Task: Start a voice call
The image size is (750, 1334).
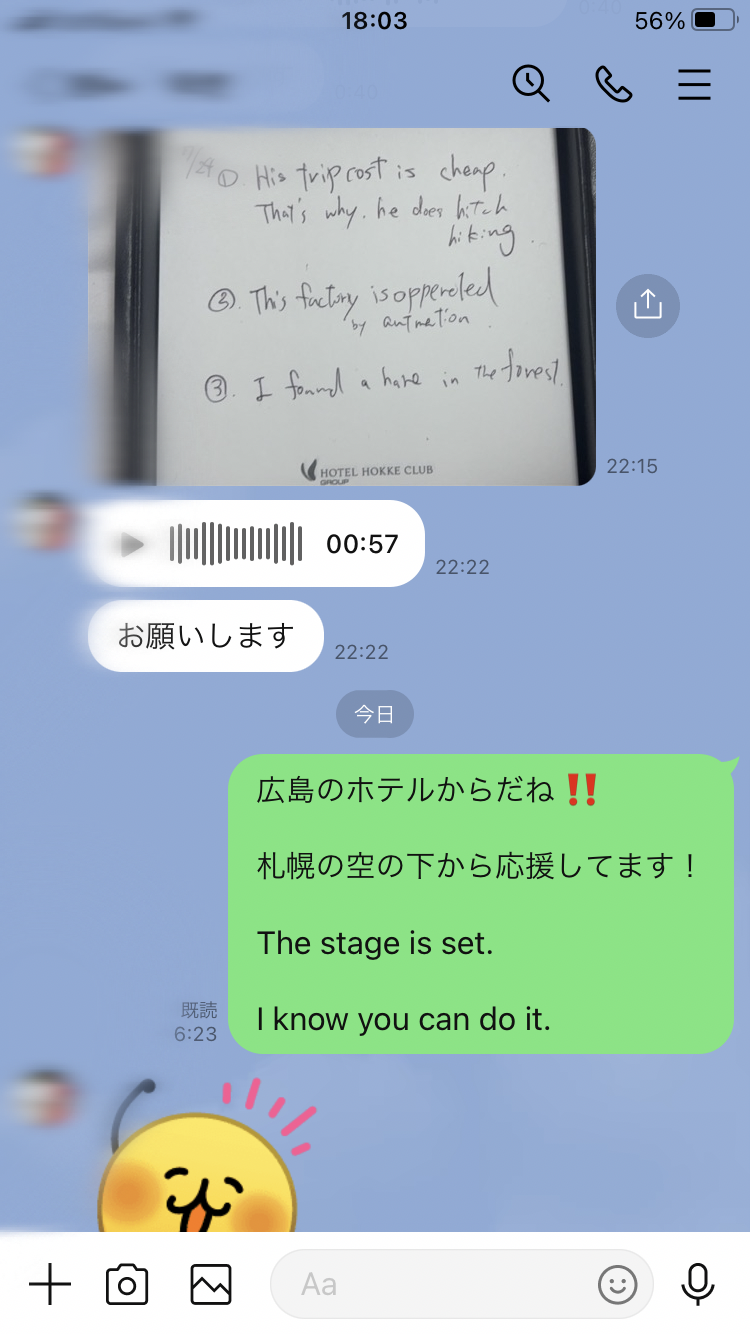Action: [613, 85]
